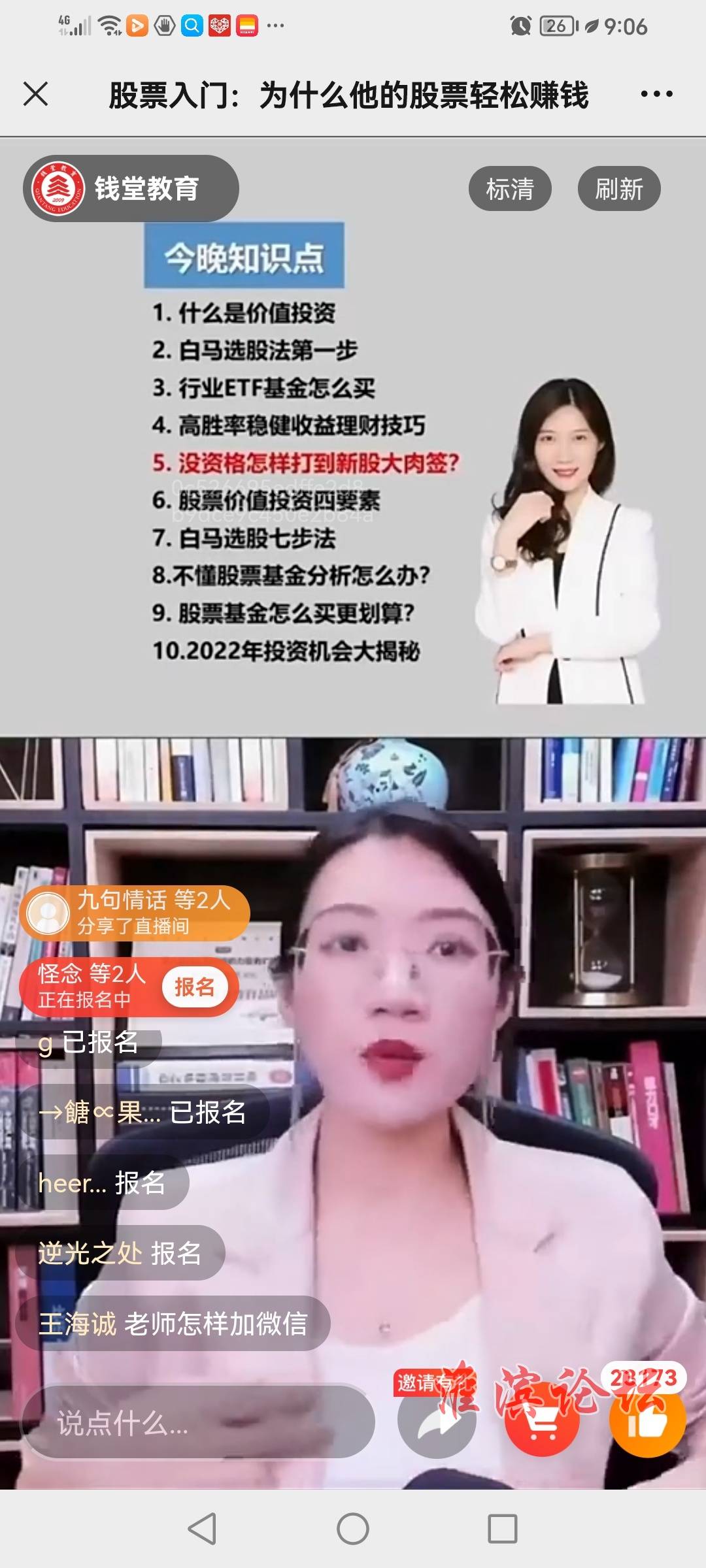Screen dimensions: 706x1568
Task: Open the 说点什么 comment field
Action: (196, 1422)
